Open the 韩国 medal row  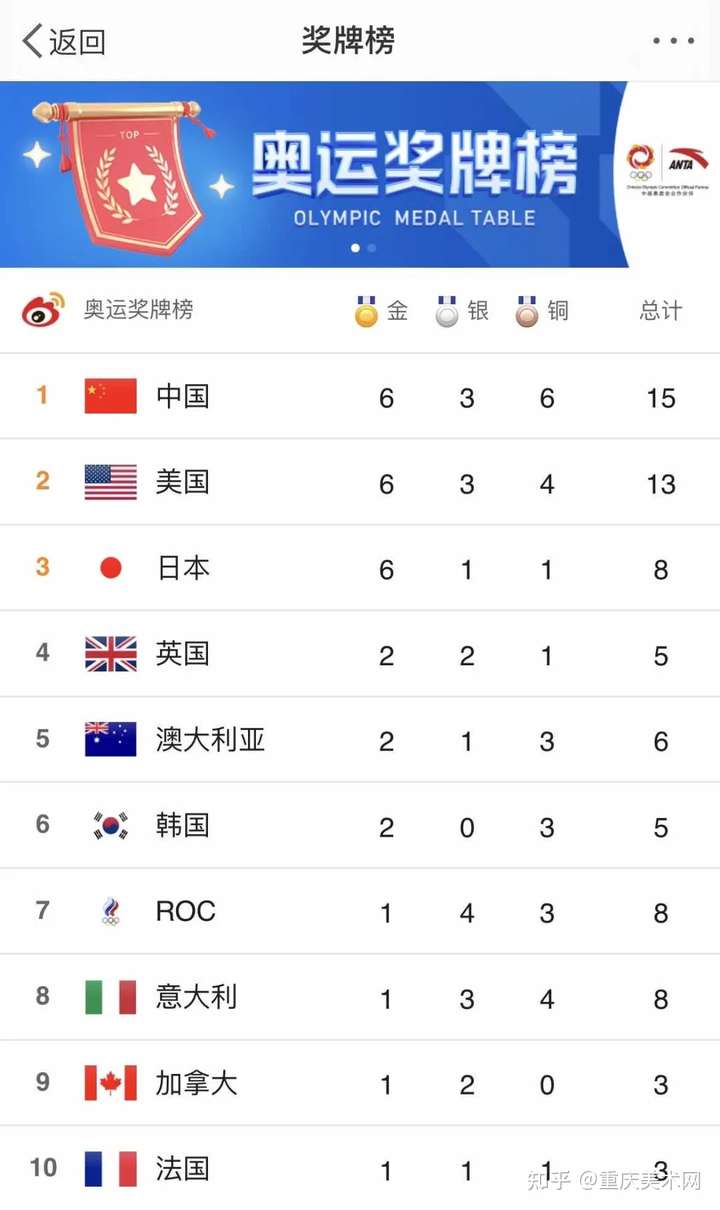coord(360,826)
